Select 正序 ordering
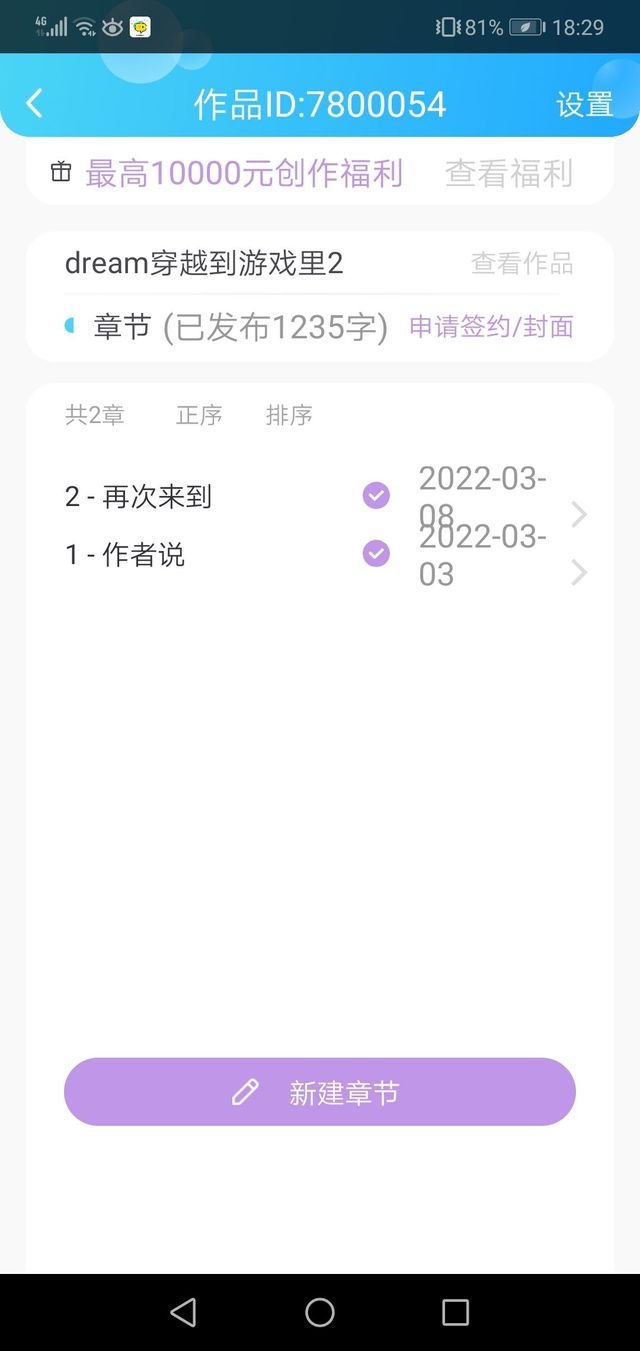 199,415
